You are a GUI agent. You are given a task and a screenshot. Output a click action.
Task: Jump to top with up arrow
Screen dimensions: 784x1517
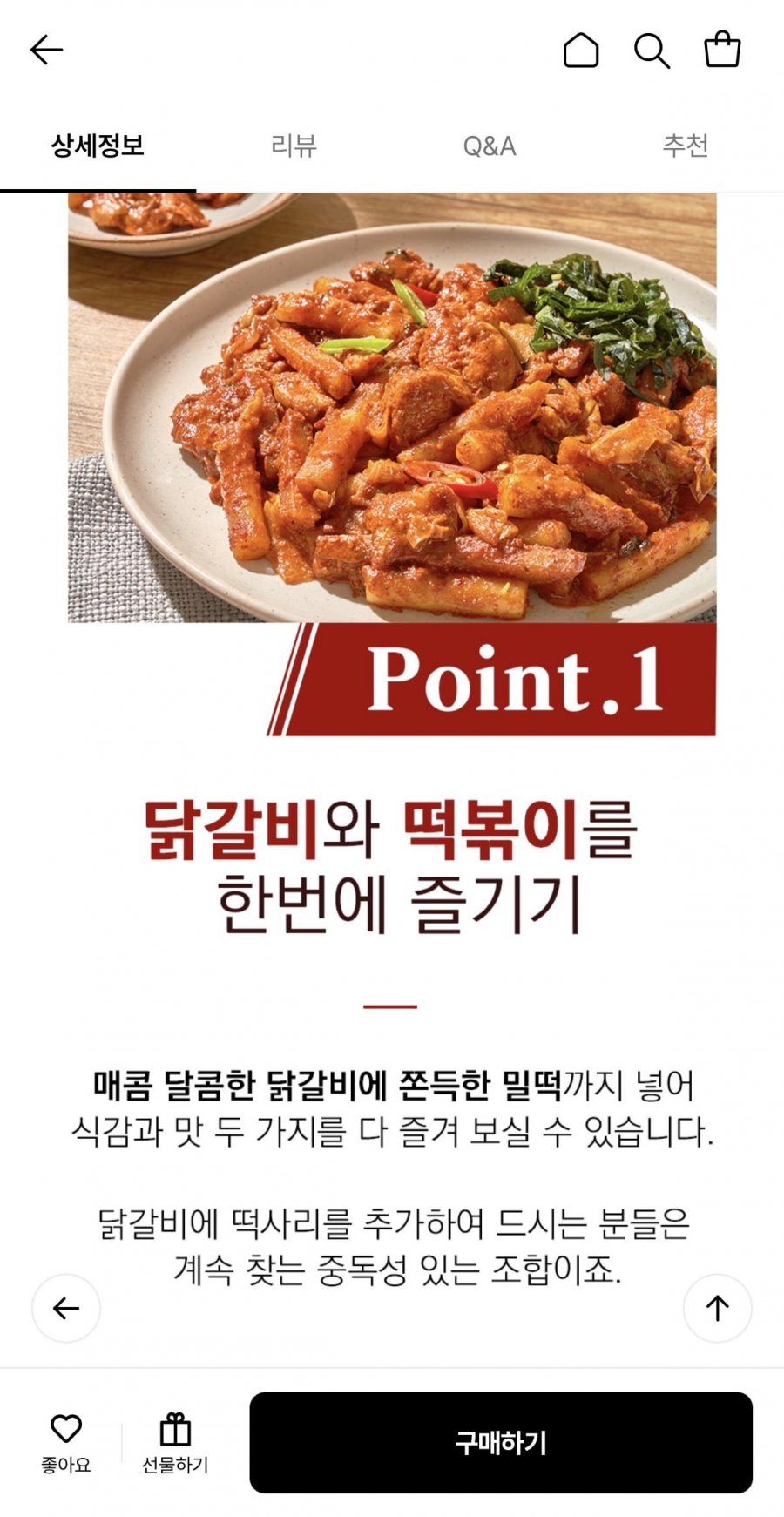(x=717, y=1308)
